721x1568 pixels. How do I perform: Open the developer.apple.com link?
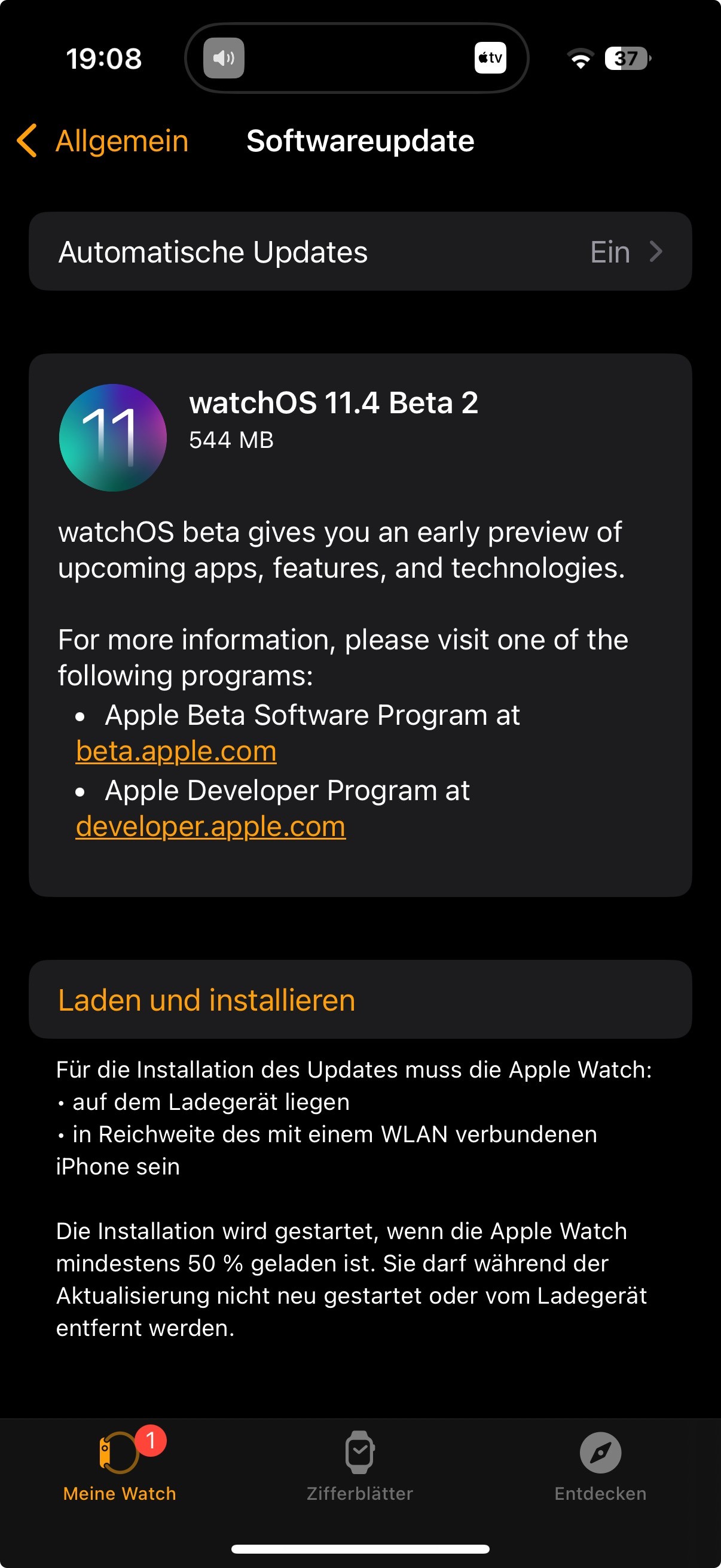pyautogui.click(x=210, y=826)
